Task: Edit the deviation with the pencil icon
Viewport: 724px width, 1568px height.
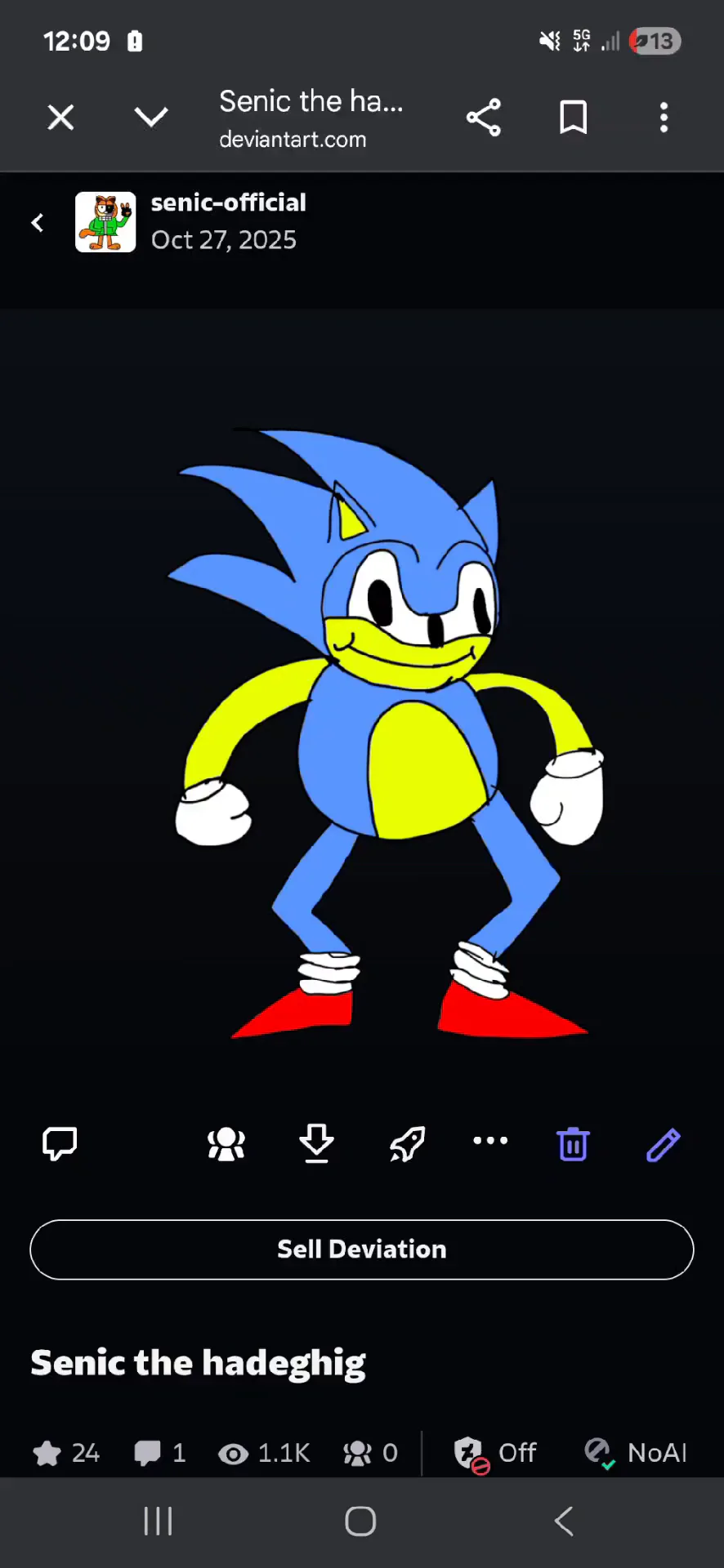Action: click(x=663, y=1144)
